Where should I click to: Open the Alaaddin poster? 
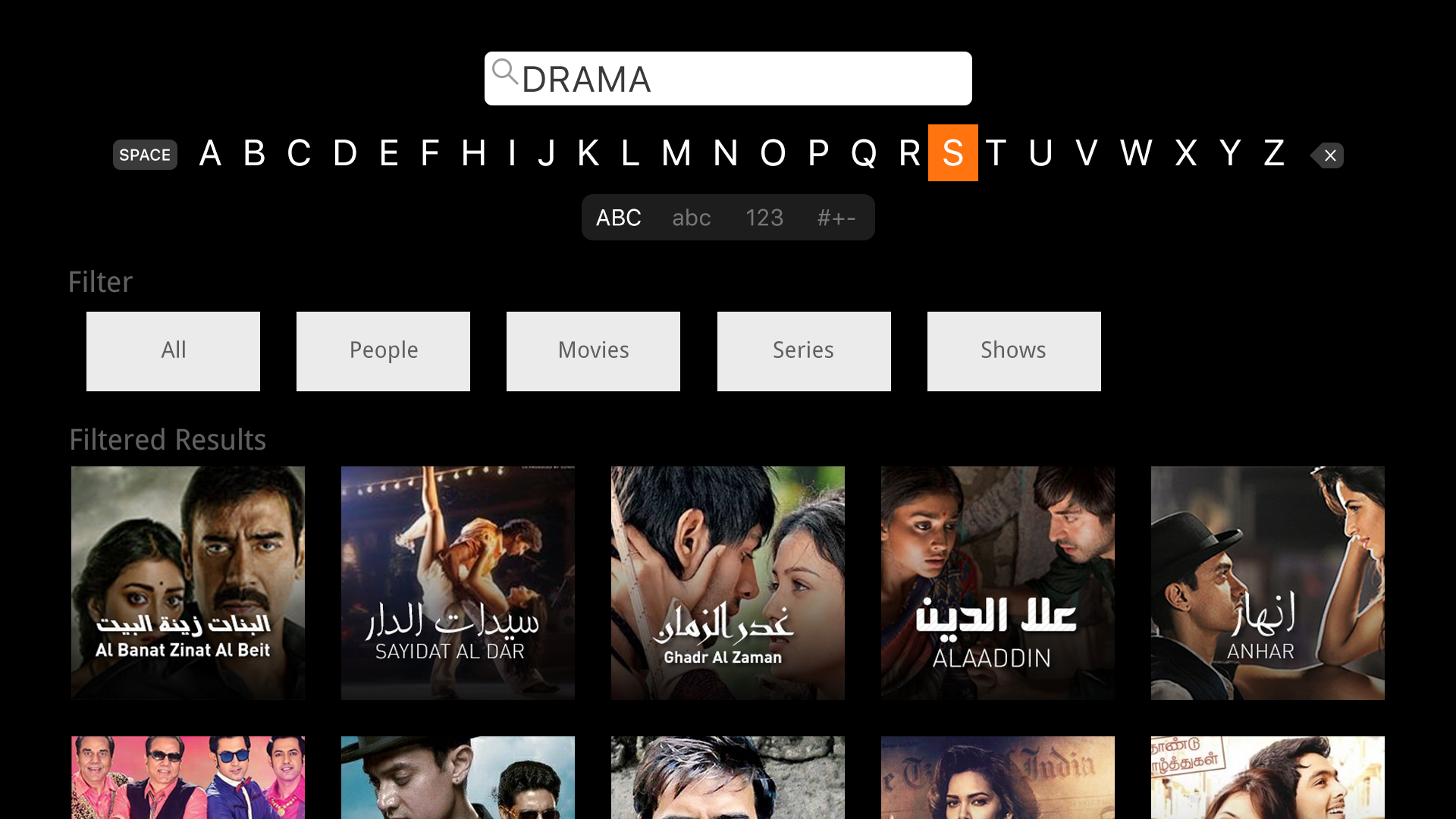(998, 582)
